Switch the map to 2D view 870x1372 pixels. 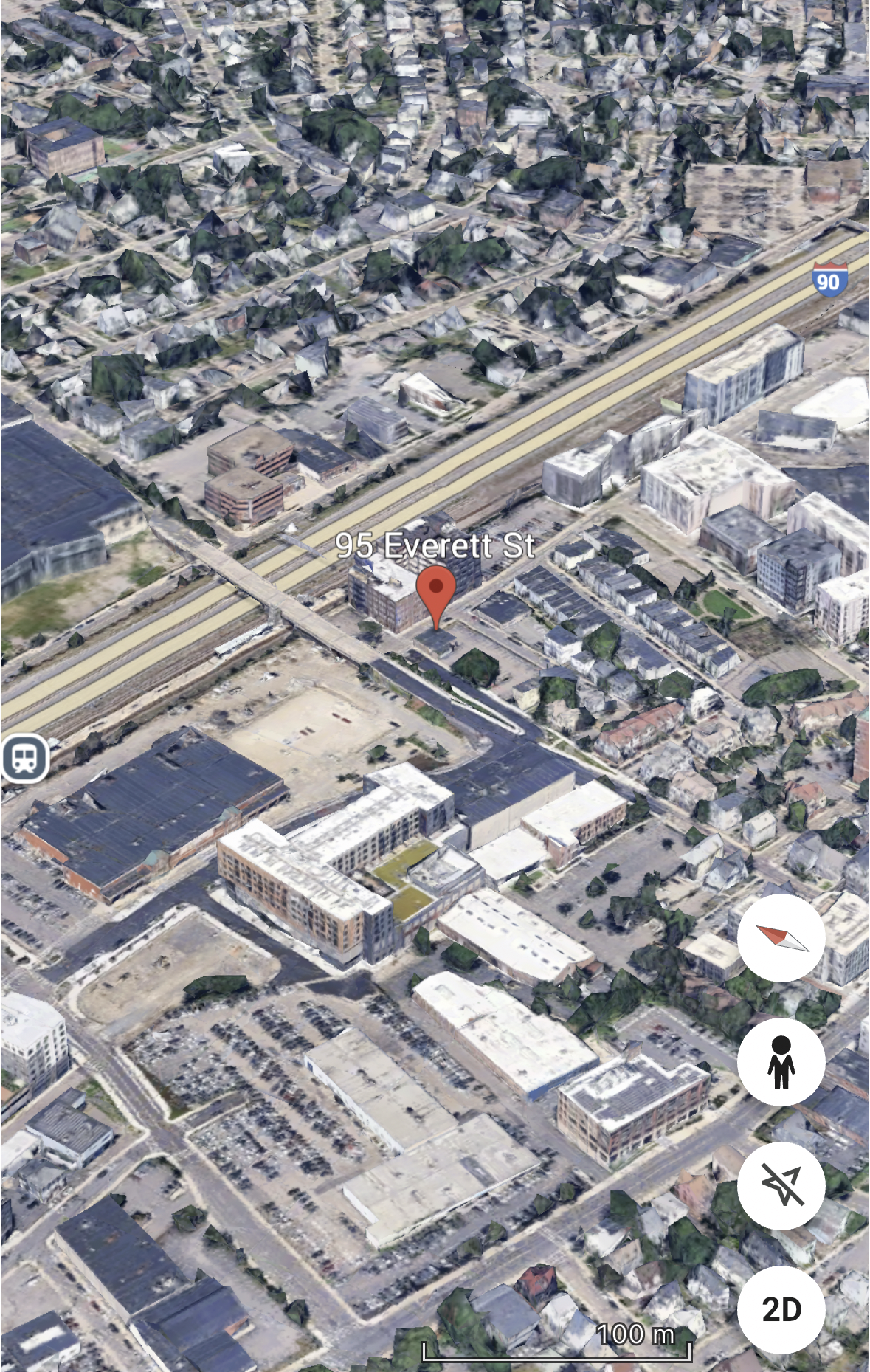pyautogui.click(x=781, y=1309)
